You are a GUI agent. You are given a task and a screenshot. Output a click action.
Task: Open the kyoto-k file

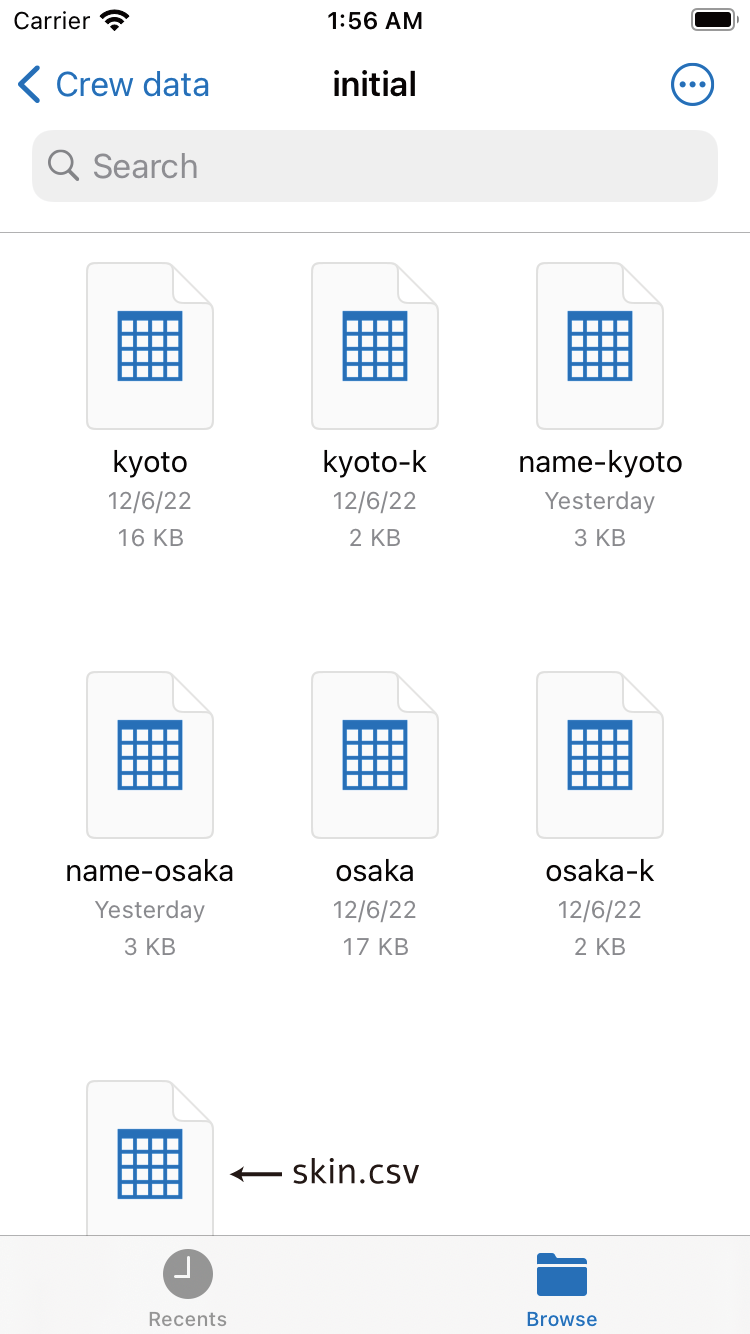(375, 346)
